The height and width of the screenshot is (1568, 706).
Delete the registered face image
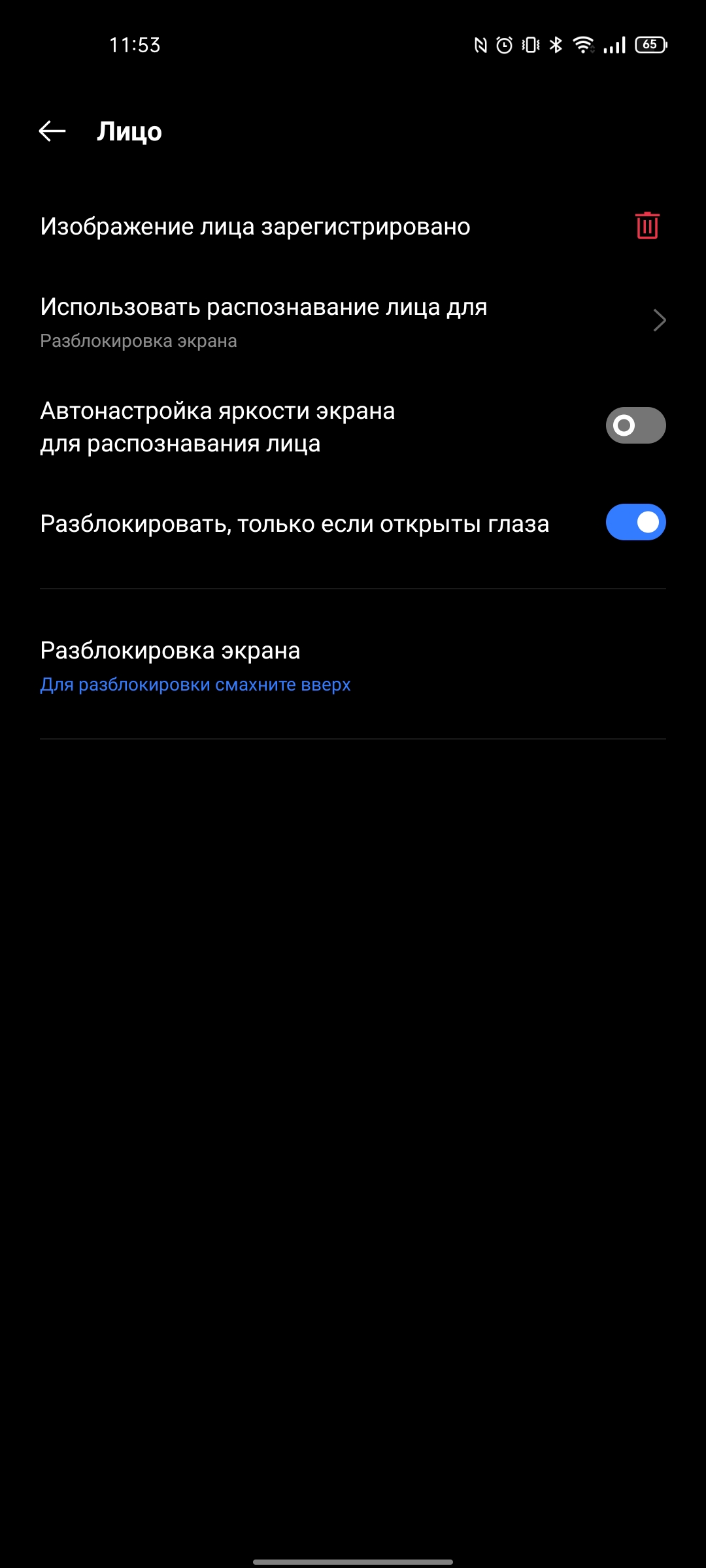pyautogui.click(x=647, y=226)
